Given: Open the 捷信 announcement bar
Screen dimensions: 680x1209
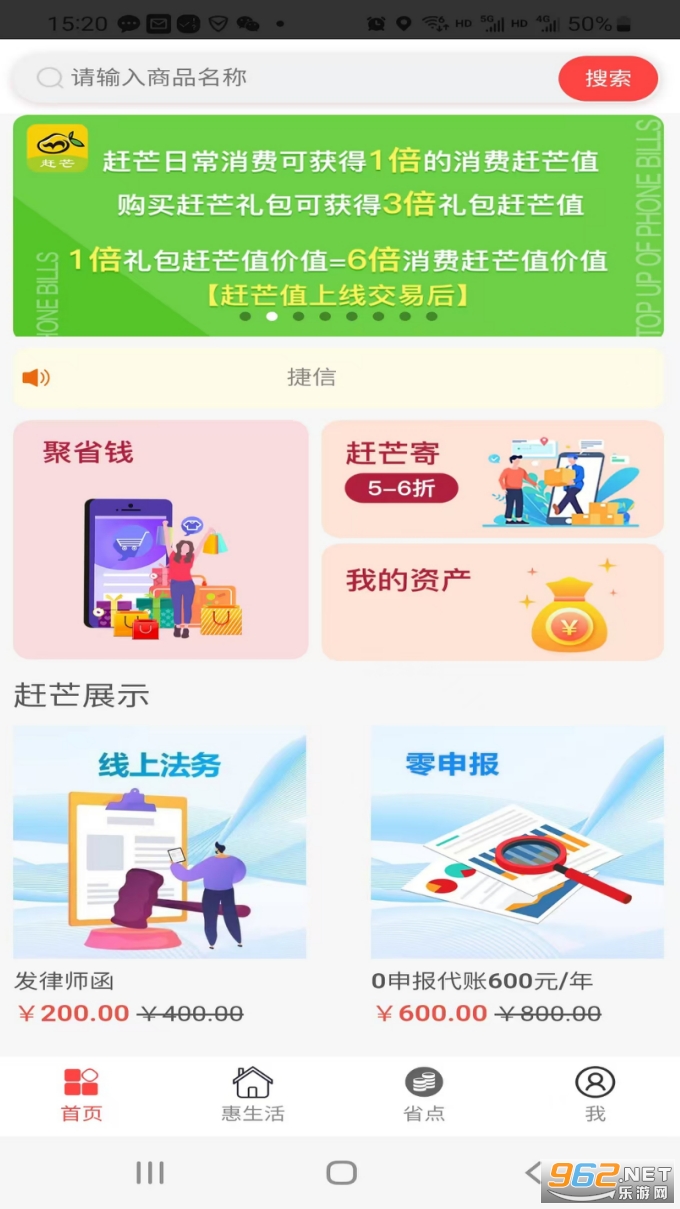Looking at the screenshot, I should [x=338, y=377].
